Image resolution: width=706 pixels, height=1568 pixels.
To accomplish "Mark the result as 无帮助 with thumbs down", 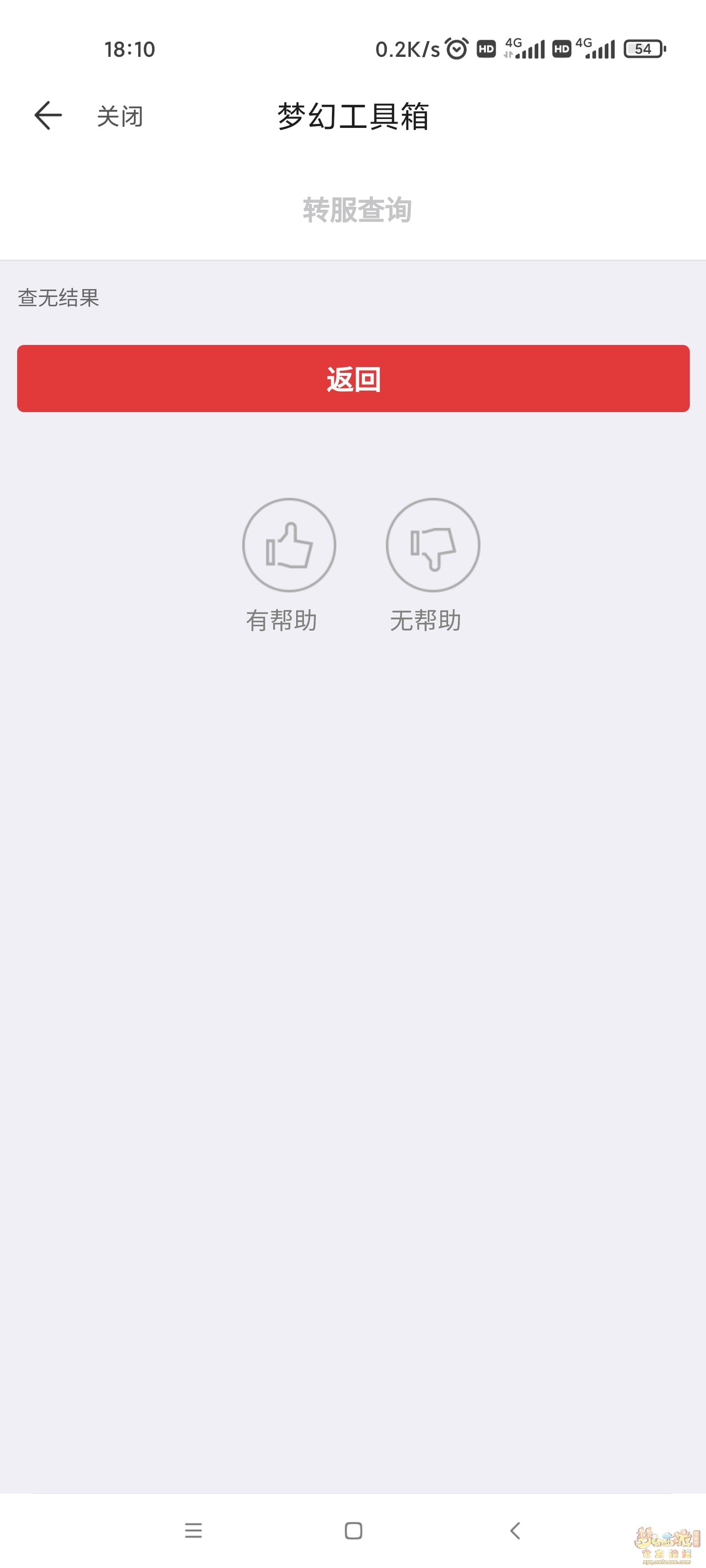I will [x=433, y=545].
